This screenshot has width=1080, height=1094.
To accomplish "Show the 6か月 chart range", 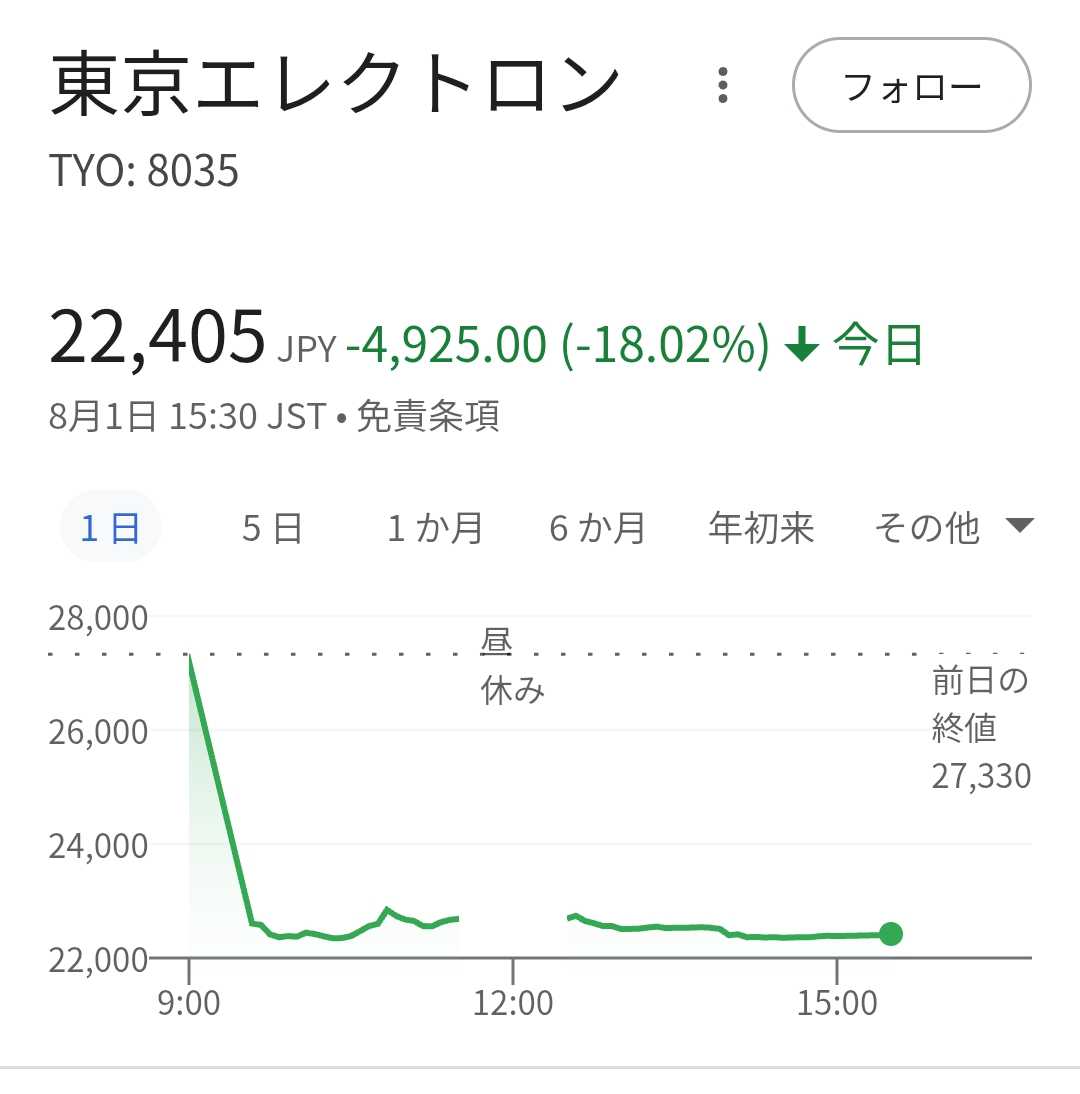I will click(597, 527).
